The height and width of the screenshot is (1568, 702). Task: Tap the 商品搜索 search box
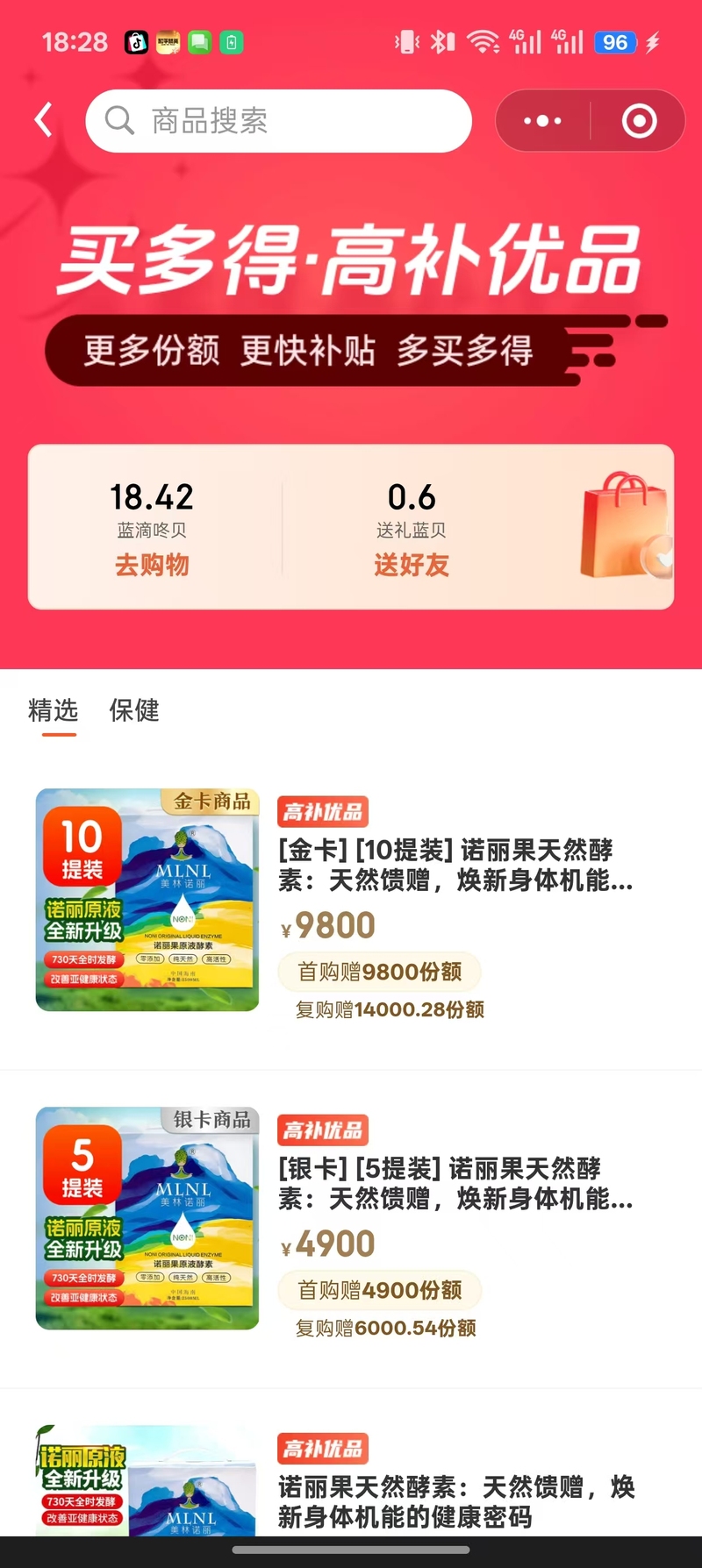coord(278,121)
